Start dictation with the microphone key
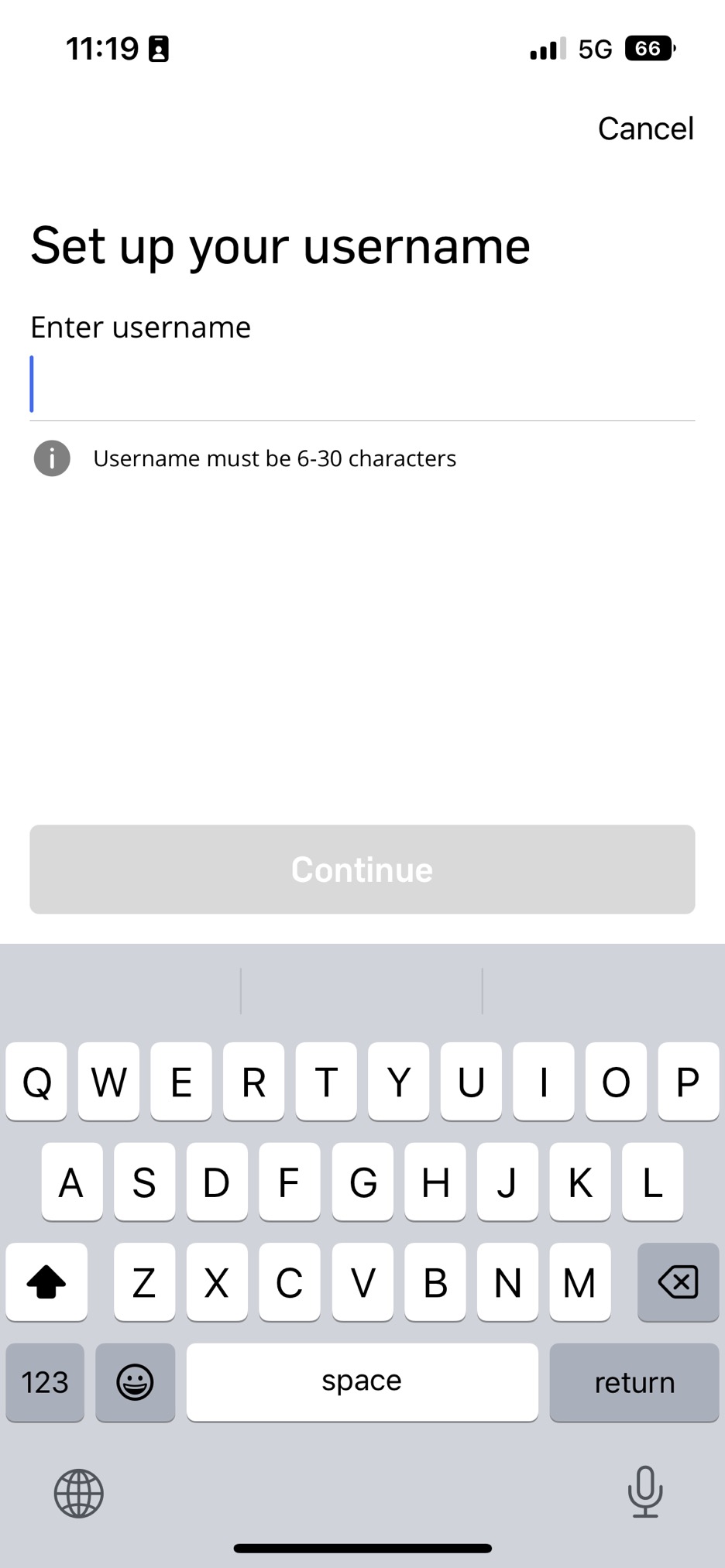Screen dimensions: 725x1568 pyautogui.click(x=644, y=1491)
